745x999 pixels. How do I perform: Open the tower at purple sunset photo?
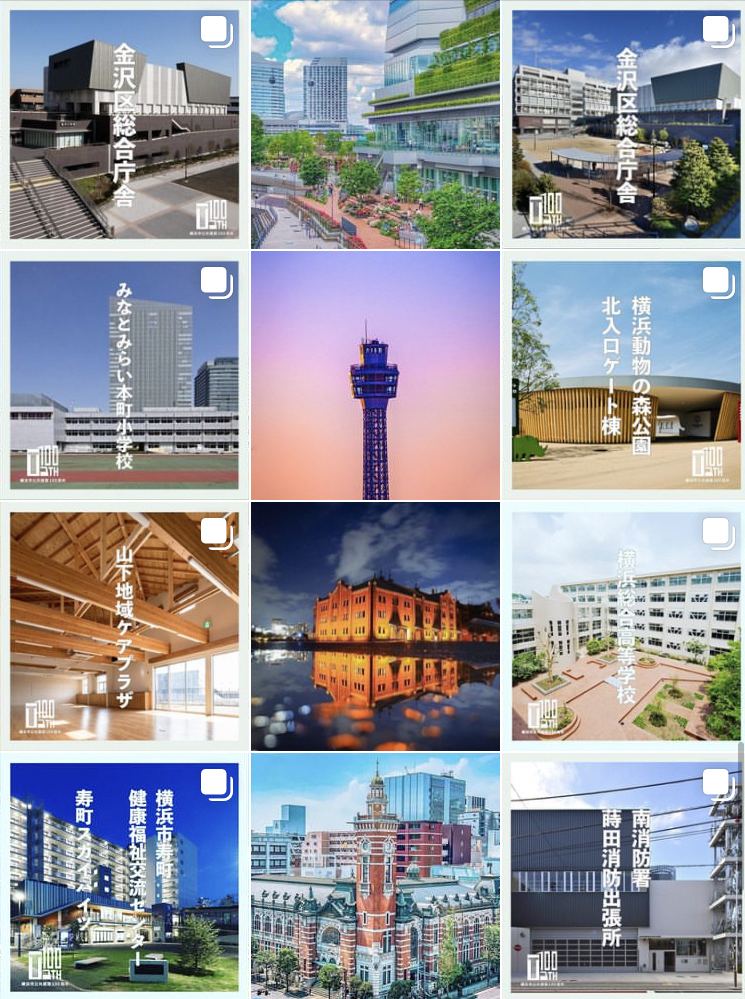pyautogui.click(x=375, y=375)
